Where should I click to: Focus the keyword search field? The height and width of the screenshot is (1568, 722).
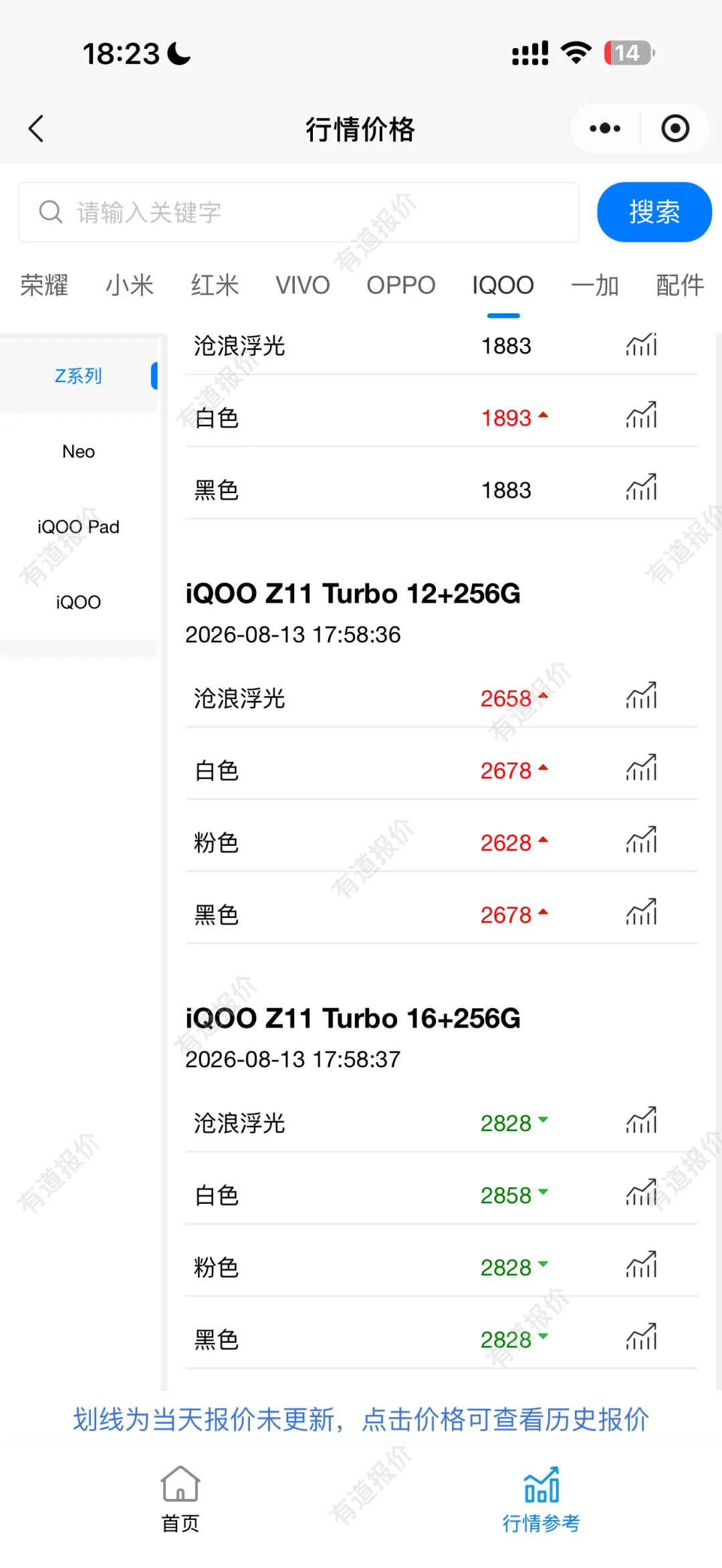(298, 212)
